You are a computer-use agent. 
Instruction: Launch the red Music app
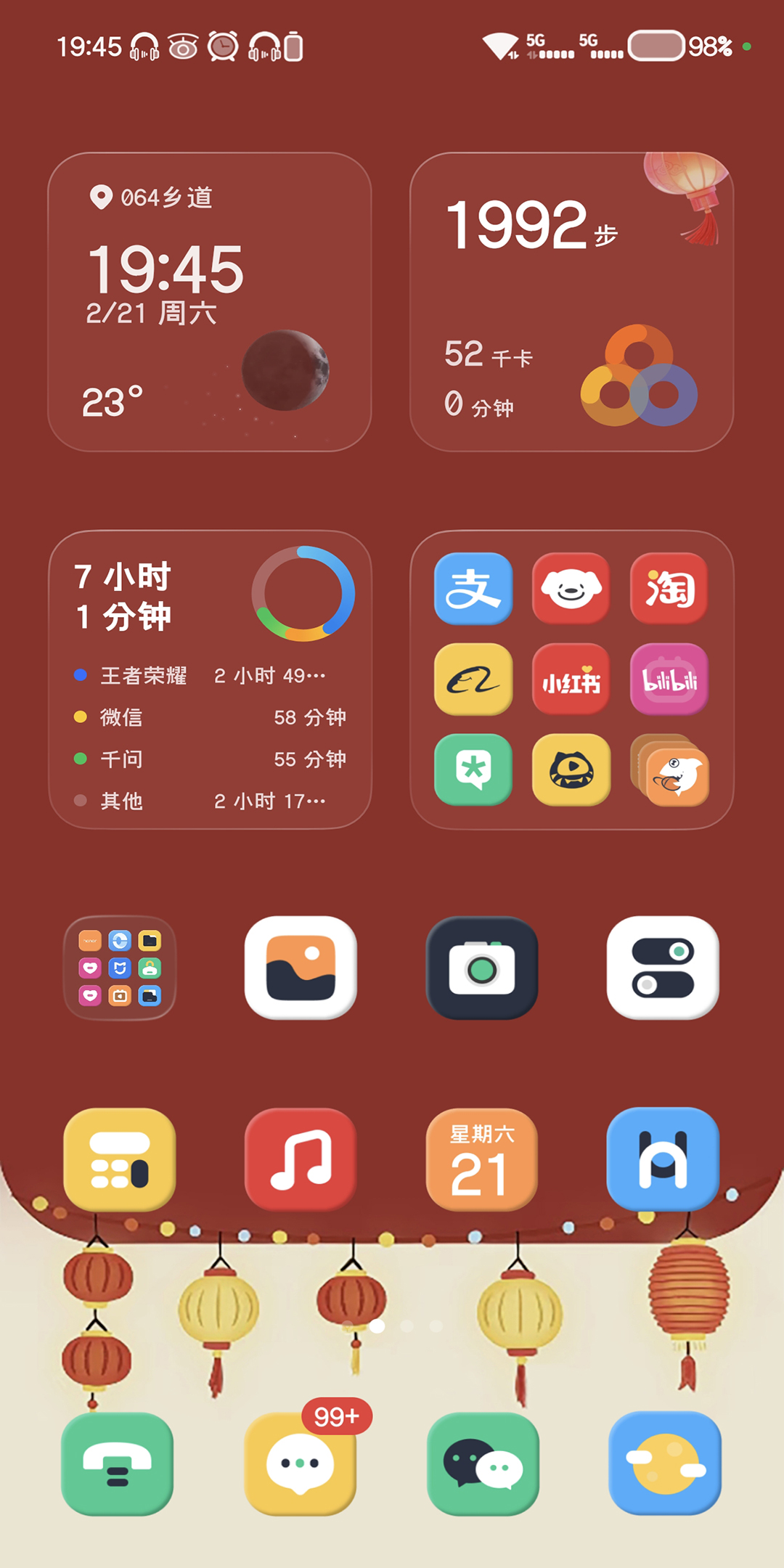coord(301,1159)
